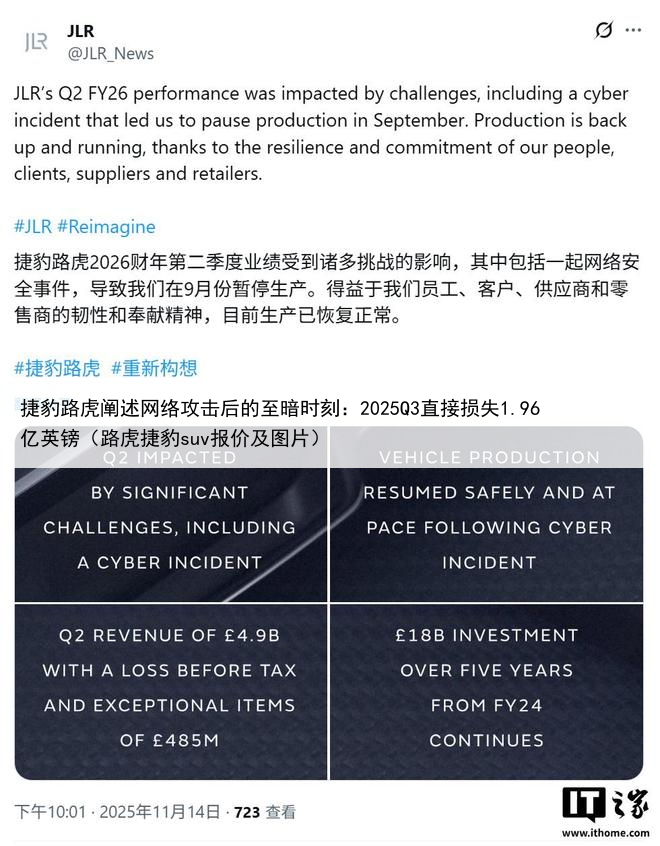Tap the Grok explain icon
The height and width of the screenshot is (846, 660).
coord(603,30)
